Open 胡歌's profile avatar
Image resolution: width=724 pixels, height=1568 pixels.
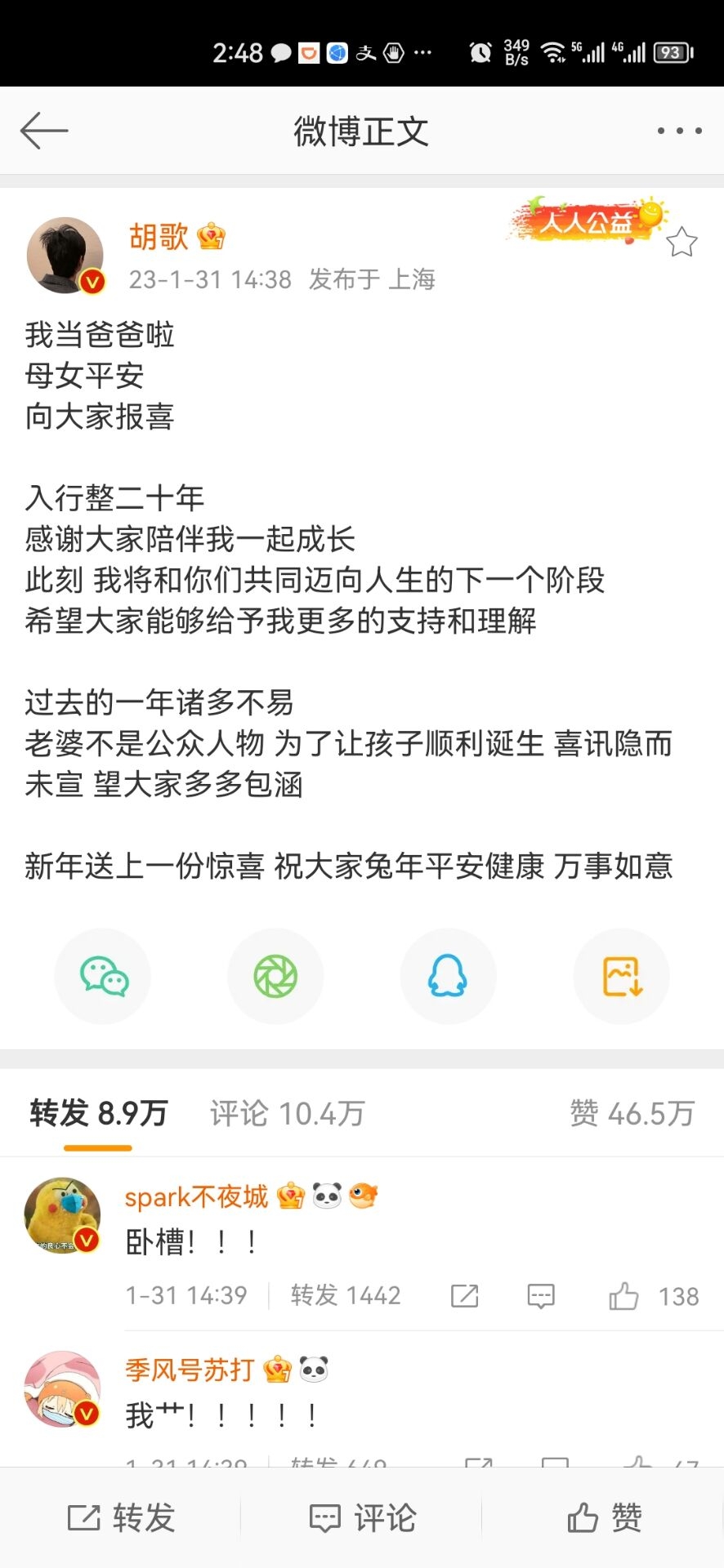(x=65, y=256)
